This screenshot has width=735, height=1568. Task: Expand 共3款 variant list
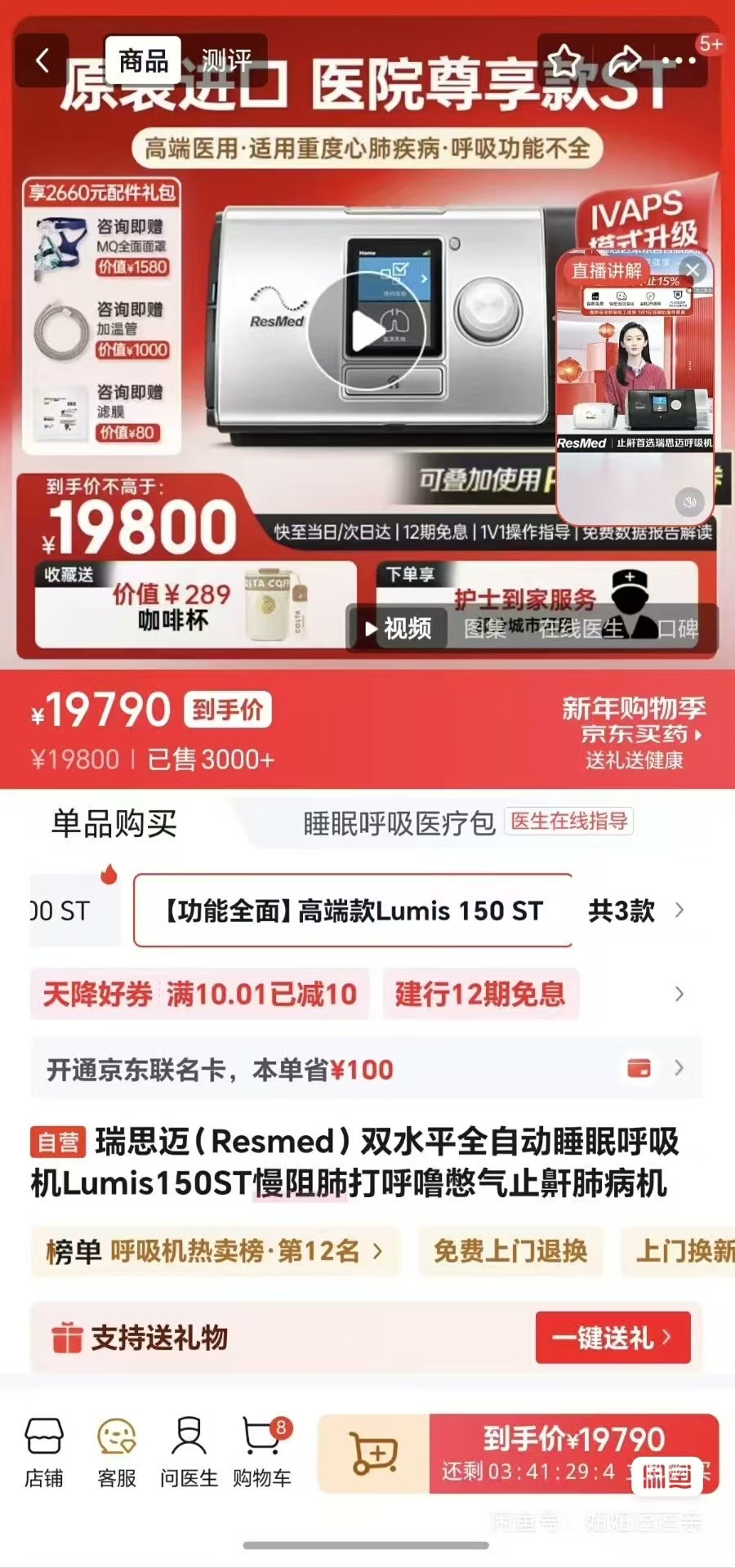635,911
